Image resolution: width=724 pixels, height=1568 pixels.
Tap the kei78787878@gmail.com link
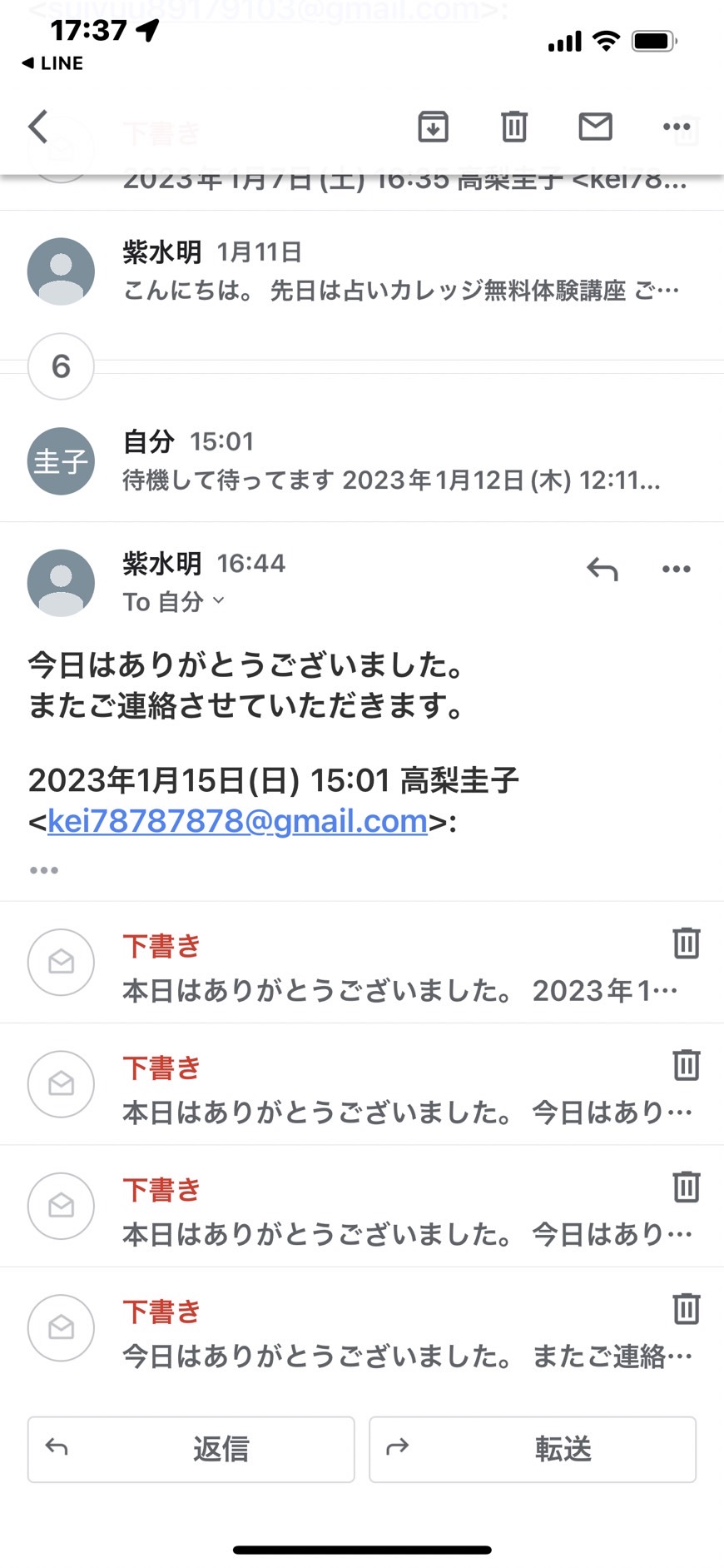pos(237,821)
